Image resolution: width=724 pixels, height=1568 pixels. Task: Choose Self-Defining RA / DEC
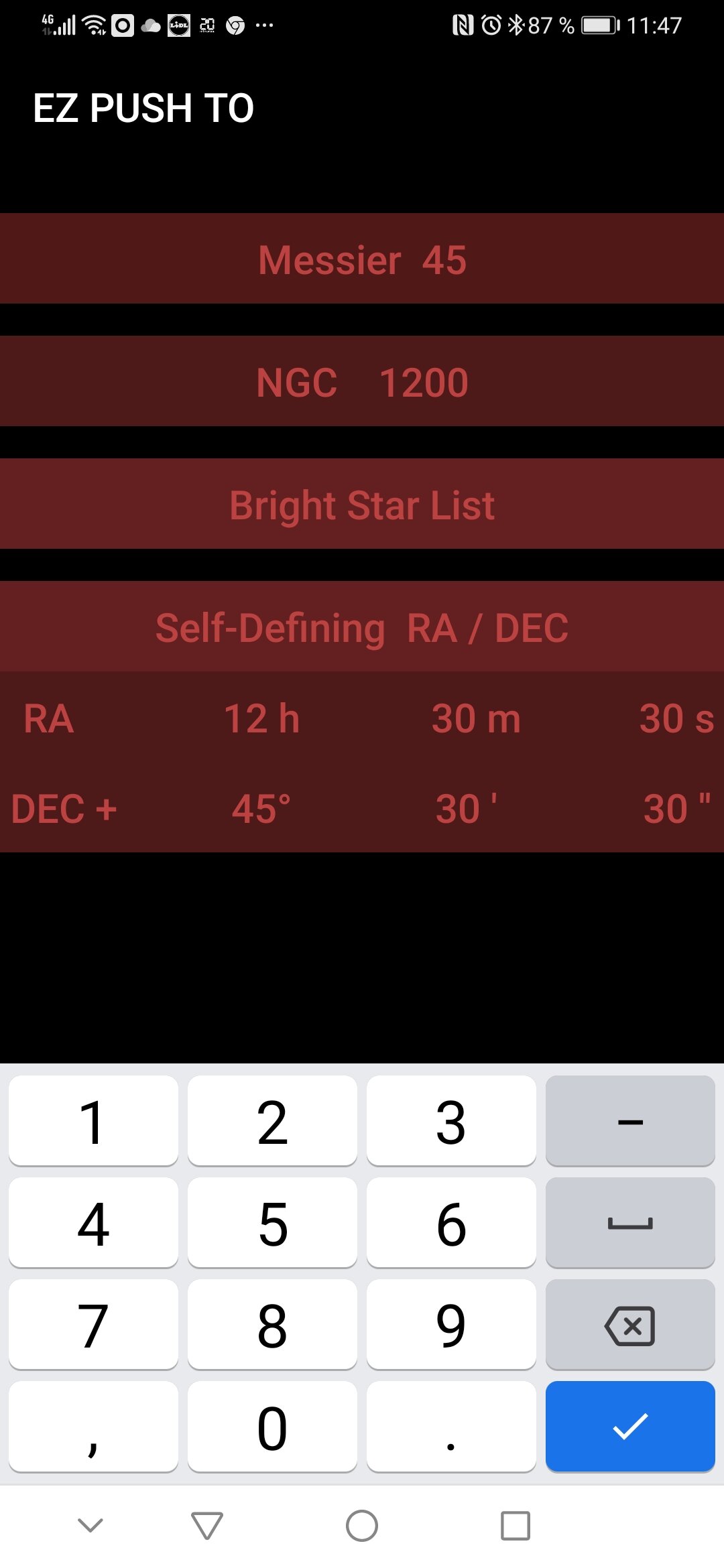(362, 627)
